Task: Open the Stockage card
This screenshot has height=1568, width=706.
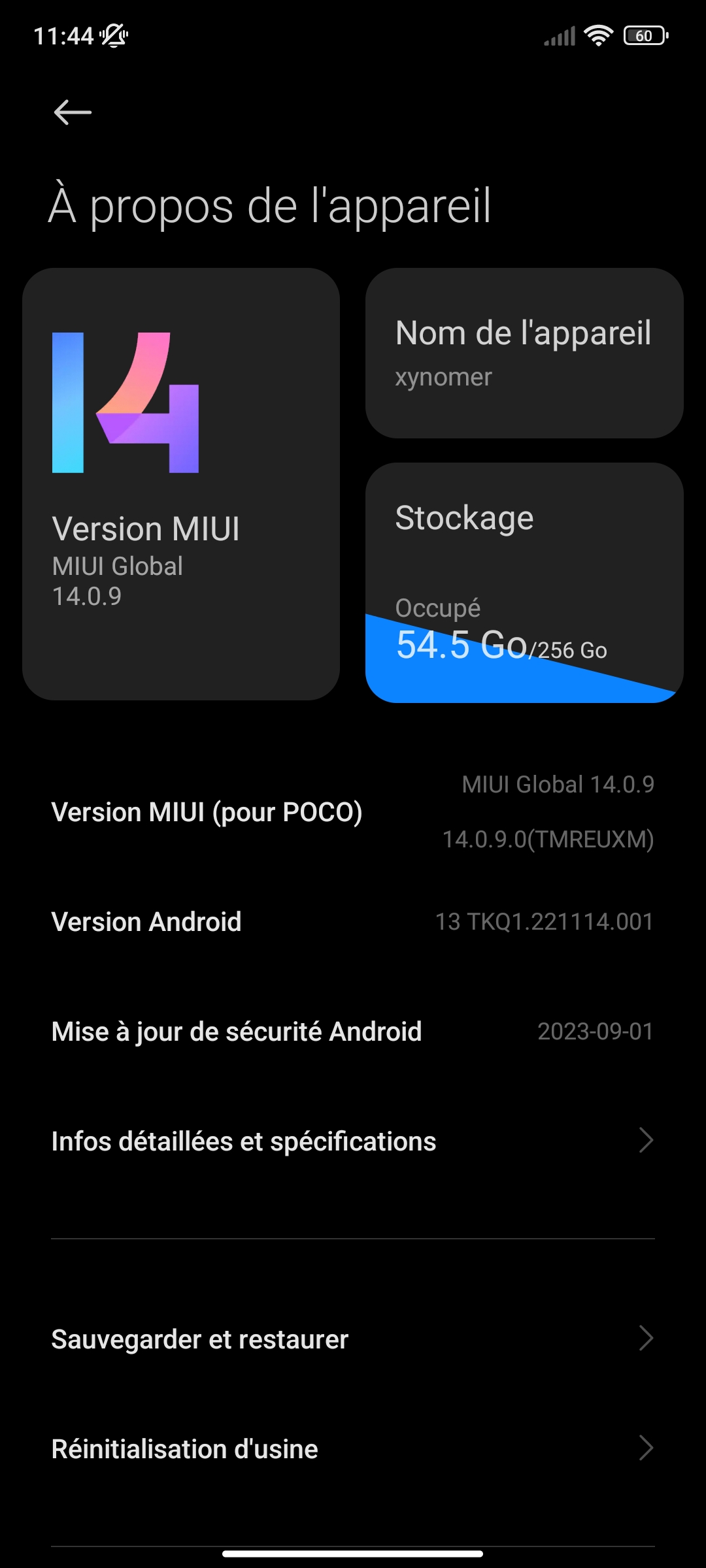Action: pyautogui.click(x=524, y=583)
